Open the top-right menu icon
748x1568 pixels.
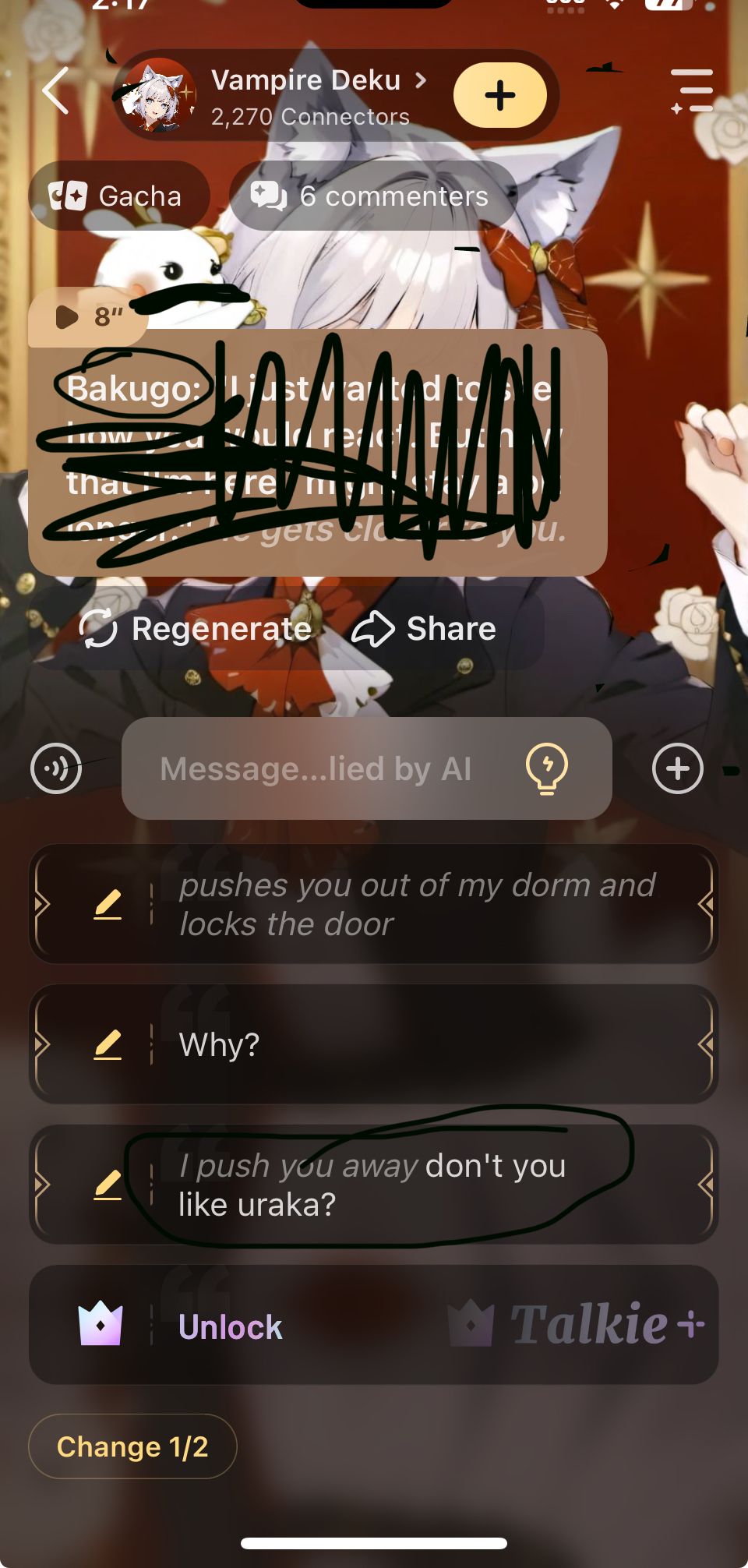692,91
